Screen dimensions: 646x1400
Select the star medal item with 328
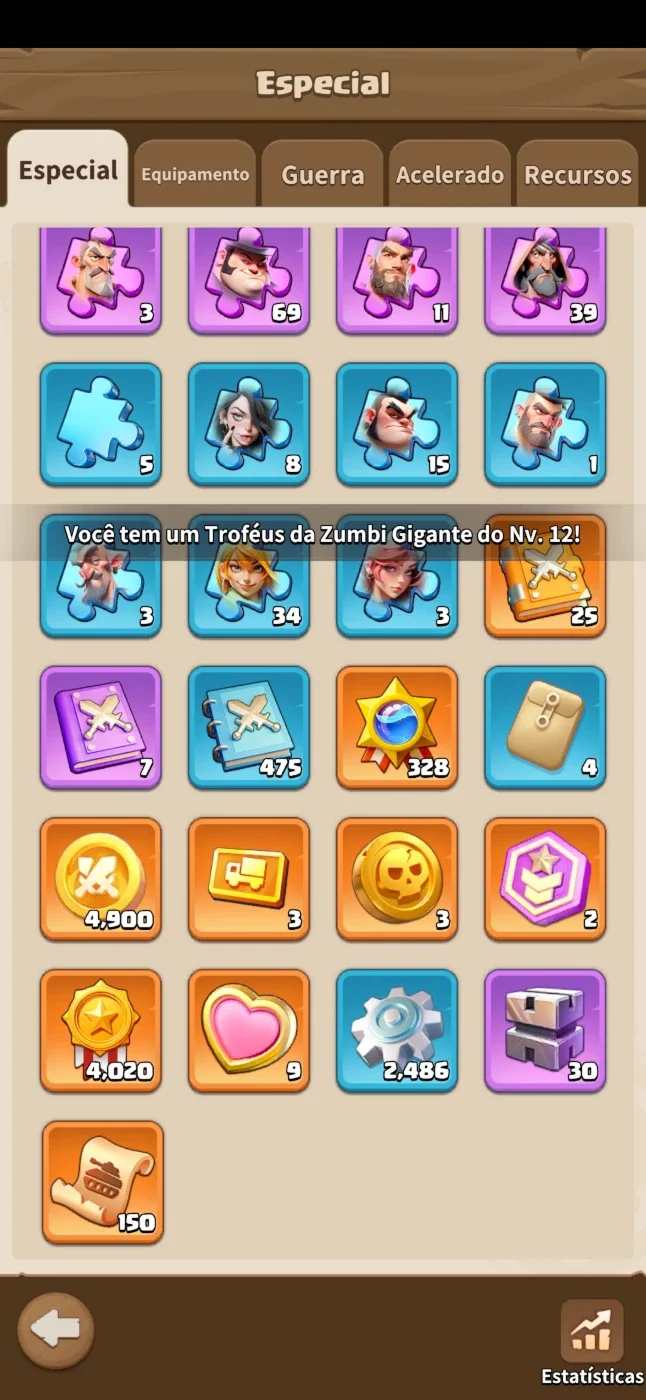[x=397, y=727]
